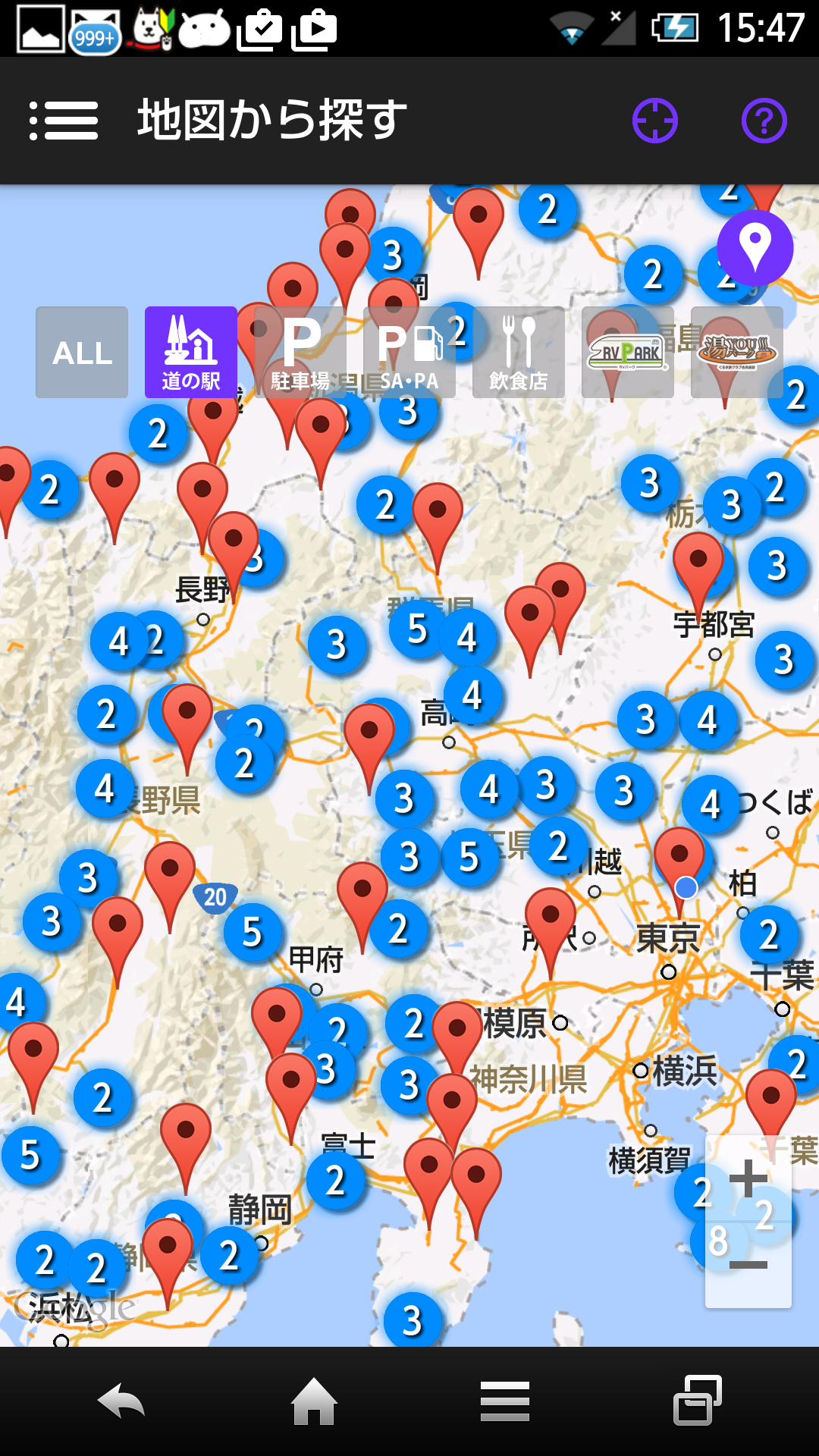Open the red pin above 宇都宮
This screenshot has width=819, height=1456.
(698, 561)
